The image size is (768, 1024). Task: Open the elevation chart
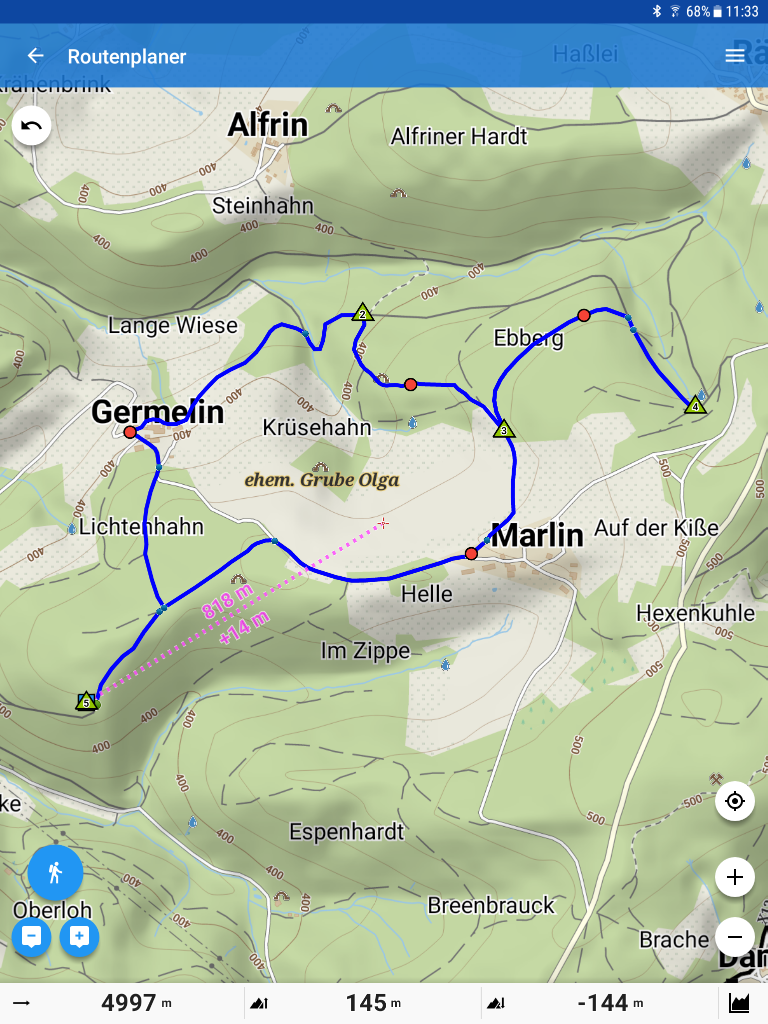click(x=739, y=1003)
